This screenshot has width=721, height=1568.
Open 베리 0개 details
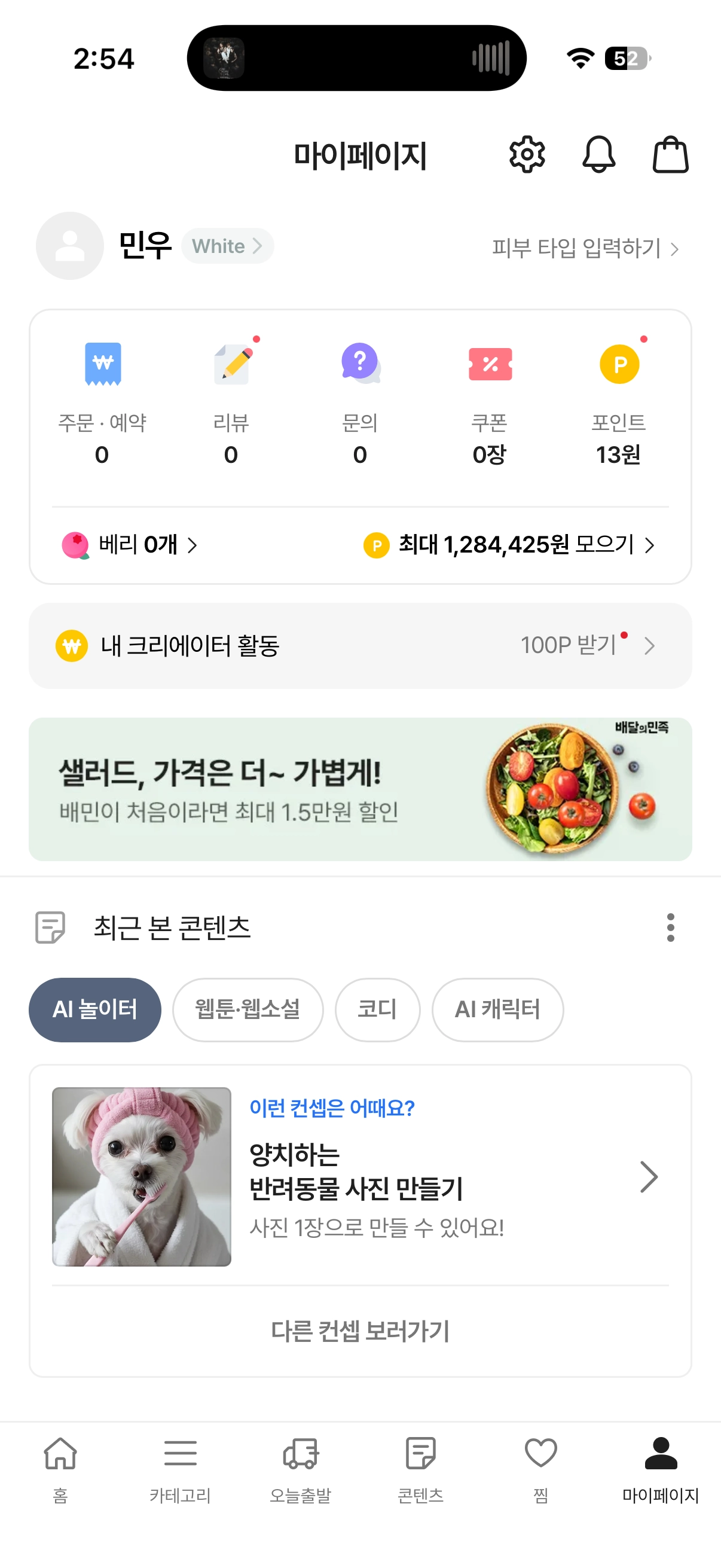pos(130,545)
